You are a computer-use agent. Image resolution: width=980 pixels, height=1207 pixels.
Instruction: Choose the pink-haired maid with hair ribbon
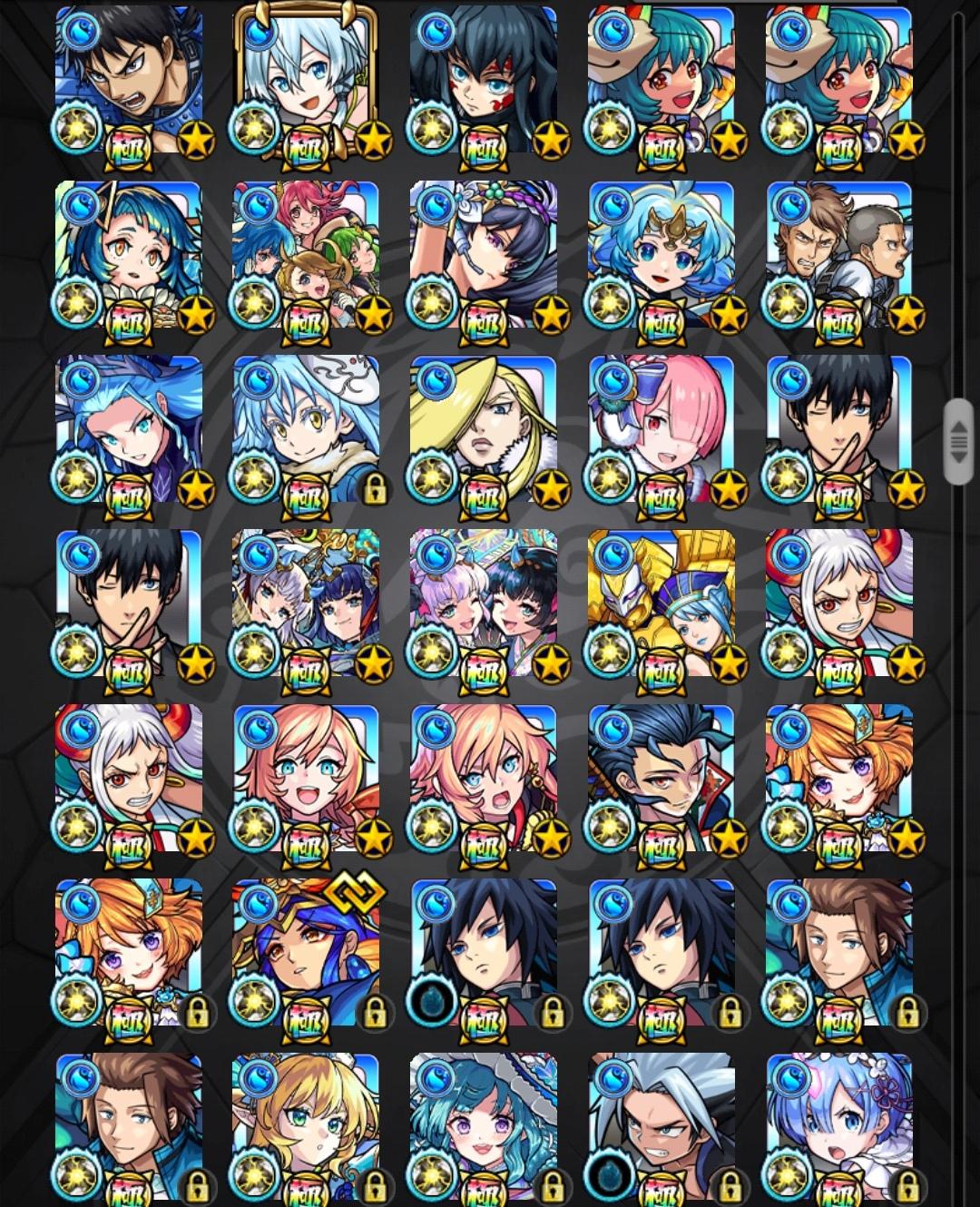coord(661,430)
